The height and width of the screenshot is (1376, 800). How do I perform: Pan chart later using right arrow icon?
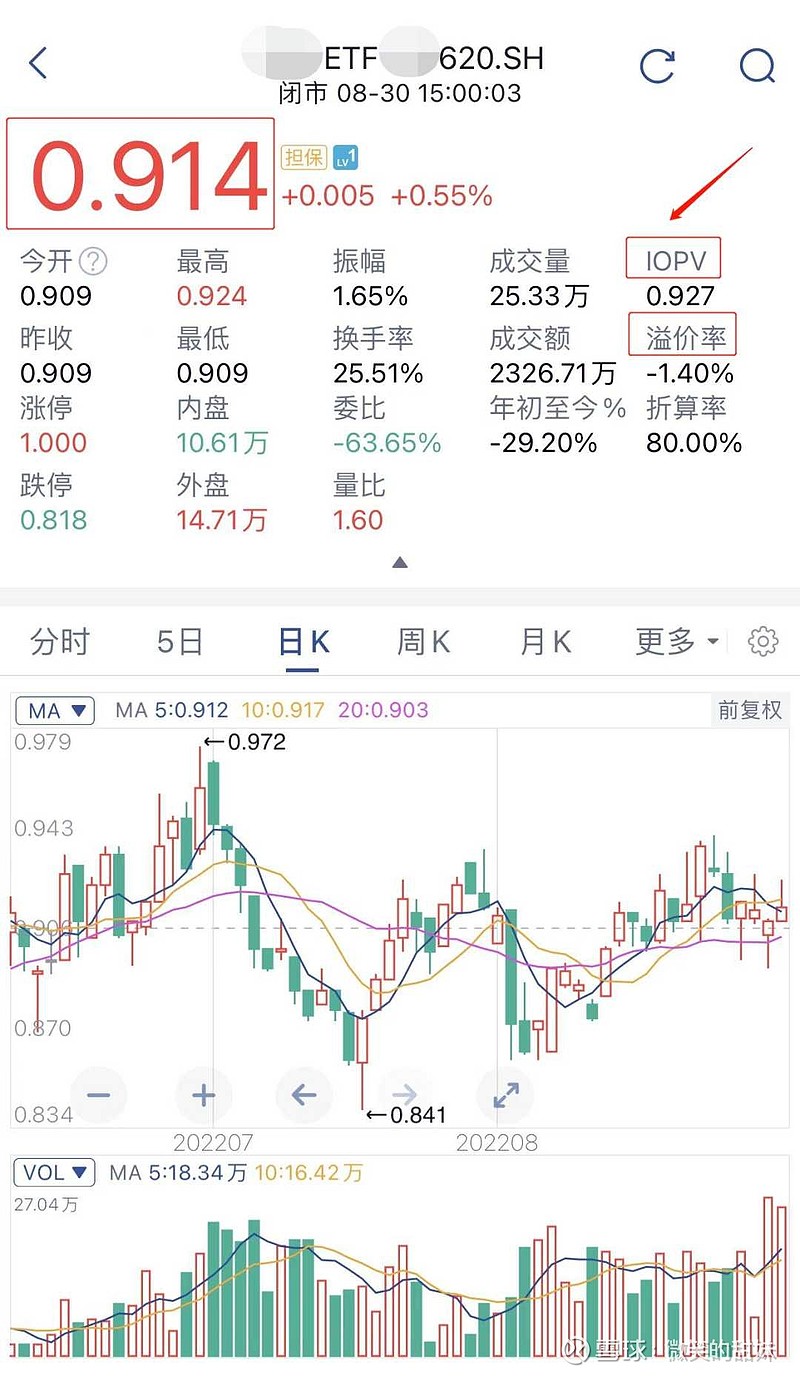click(x=404, y=1095)
